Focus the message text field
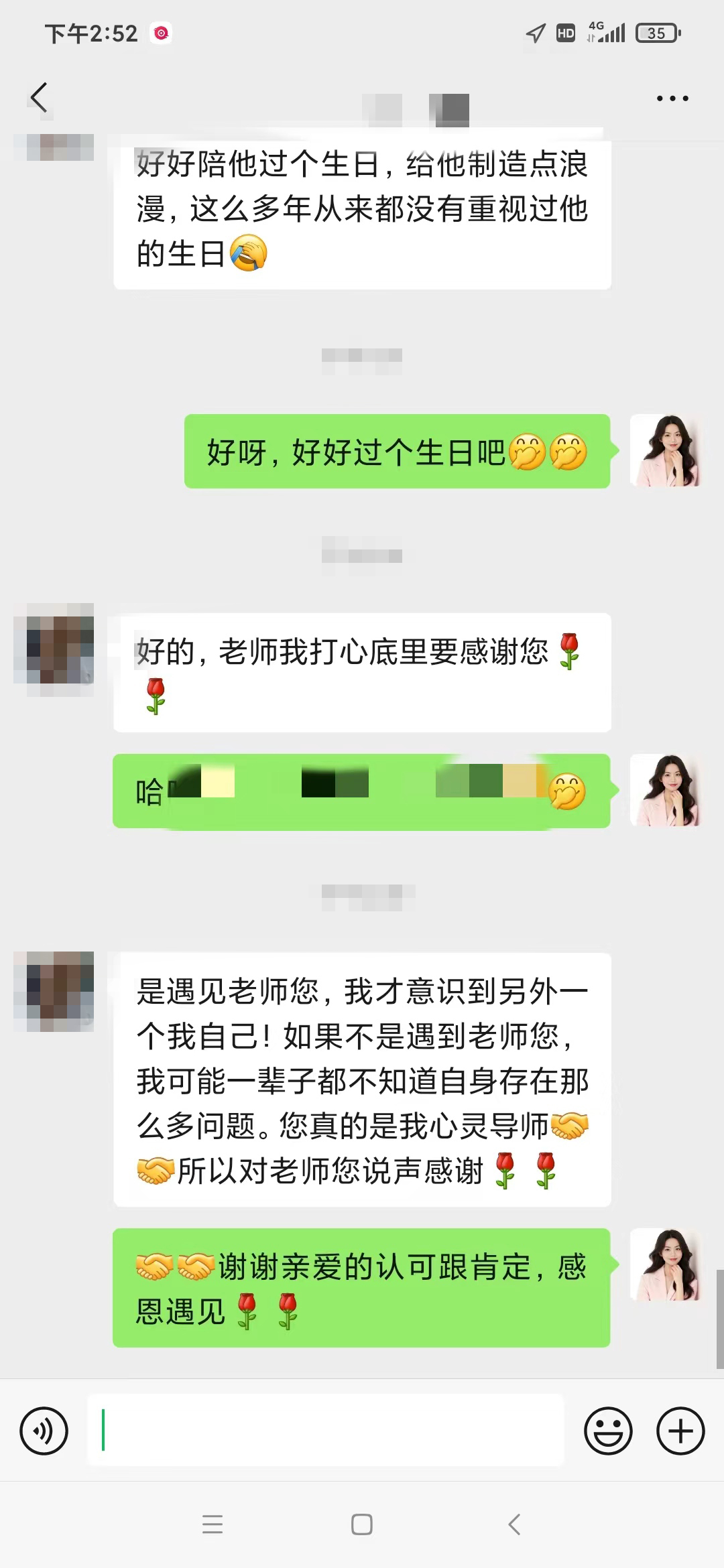 [x=325, y=1429]
